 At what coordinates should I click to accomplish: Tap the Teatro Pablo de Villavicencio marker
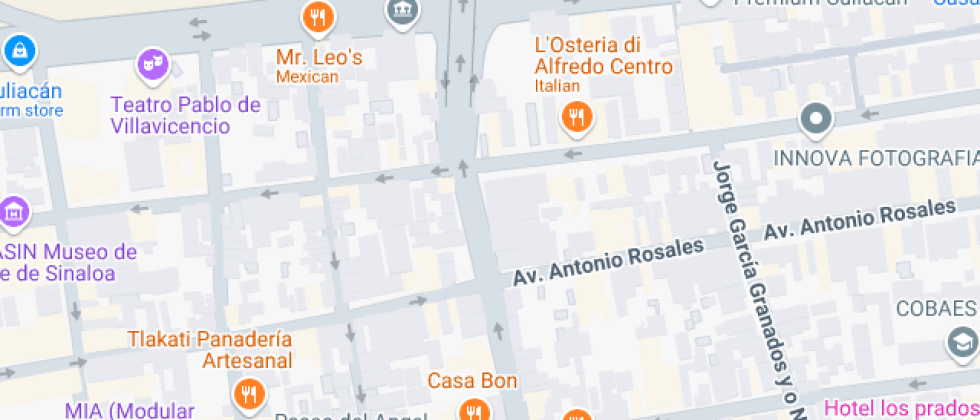click(153, 66)
